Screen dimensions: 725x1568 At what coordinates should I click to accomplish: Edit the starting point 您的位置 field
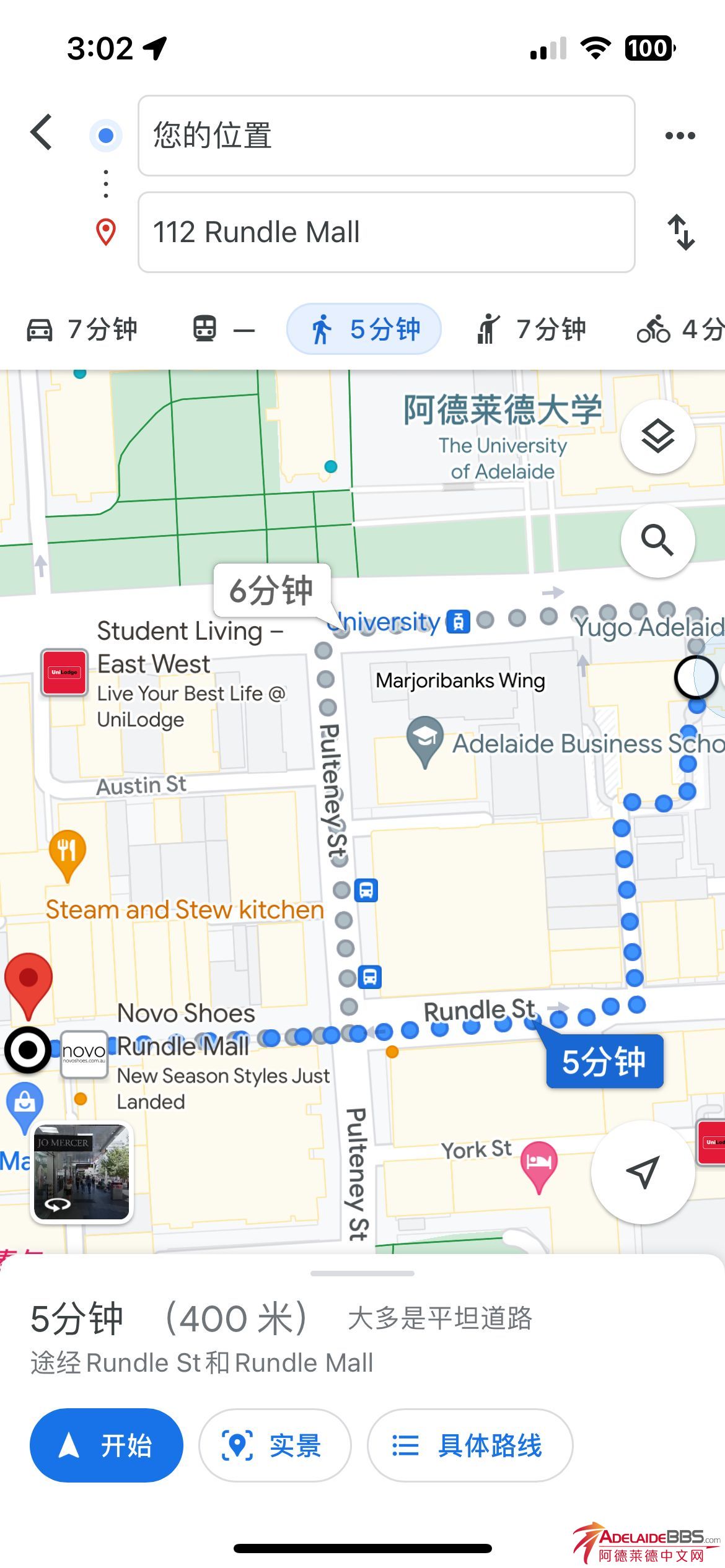(x=386, y=136)
